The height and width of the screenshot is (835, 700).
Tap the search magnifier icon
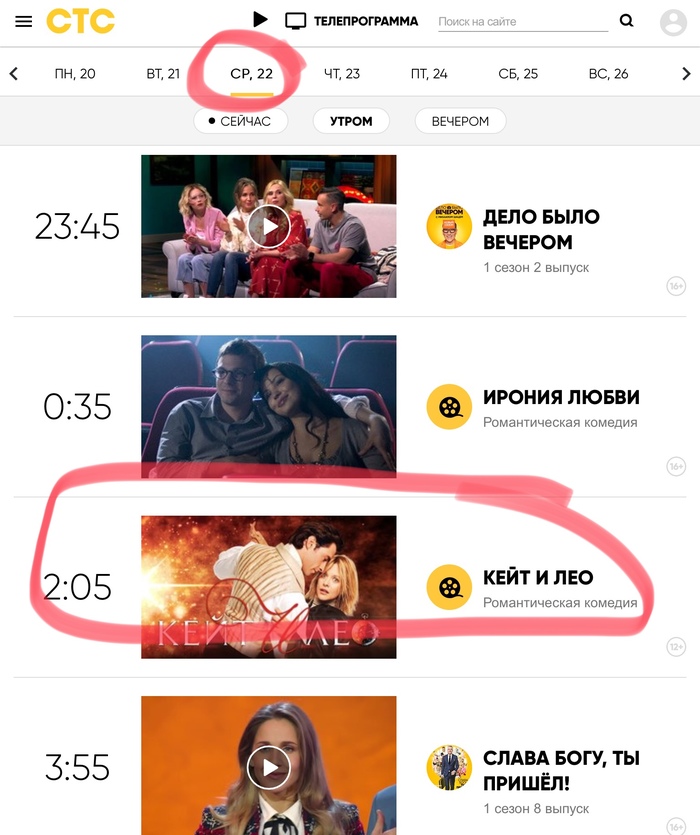tap(626, 21)
